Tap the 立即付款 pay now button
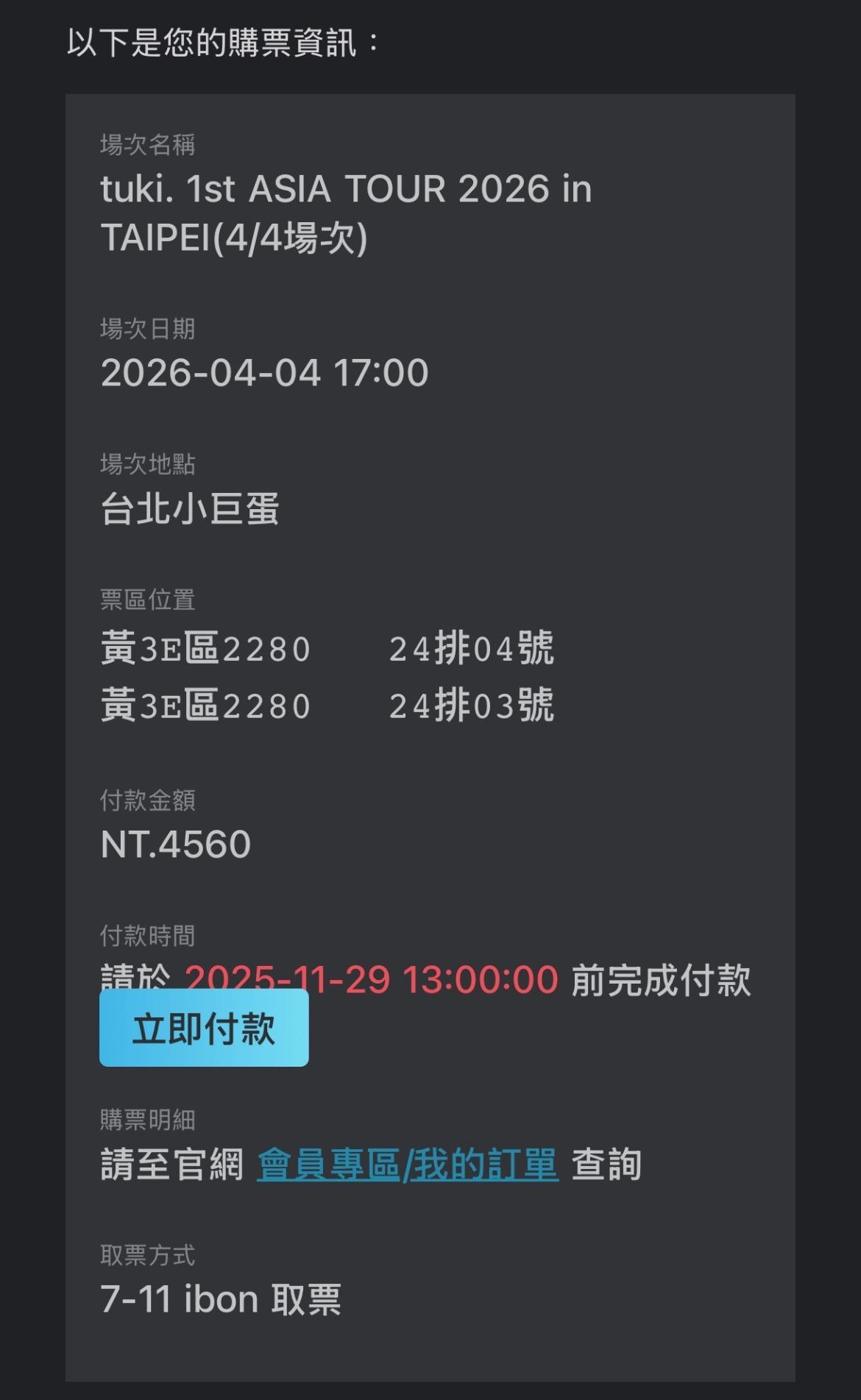This screenshot has width=861, height=1400. pyautogui.click(x=204, y=1028)
